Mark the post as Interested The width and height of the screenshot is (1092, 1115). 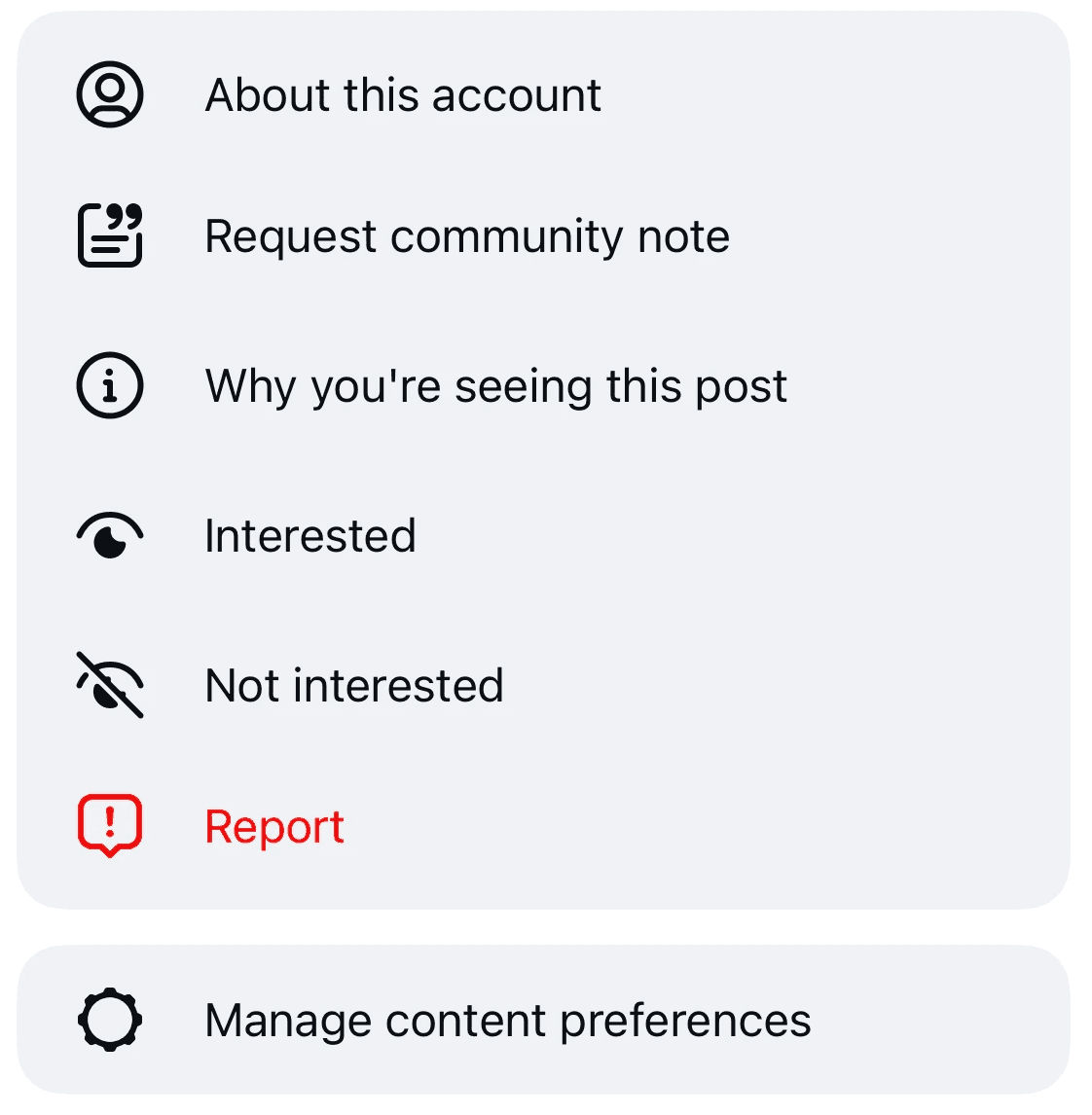coord(310,536)
